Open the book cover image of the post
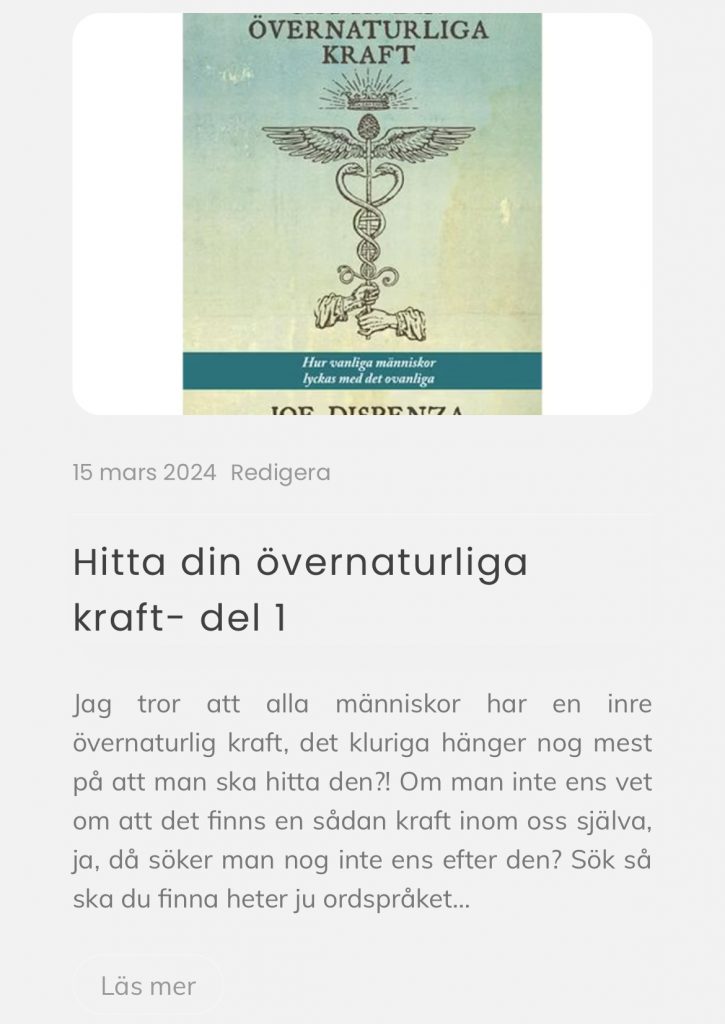 tap(362, 215)
